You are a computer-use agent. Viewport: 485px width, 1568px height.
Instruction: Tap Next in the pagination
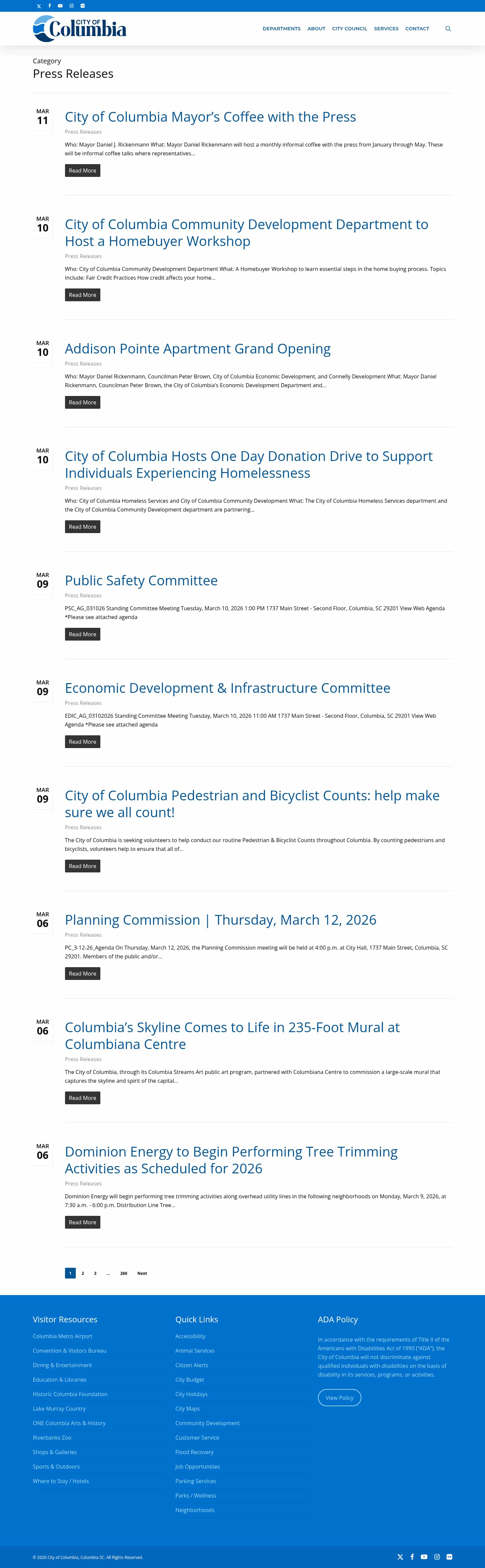click(x=142, y=1273)
